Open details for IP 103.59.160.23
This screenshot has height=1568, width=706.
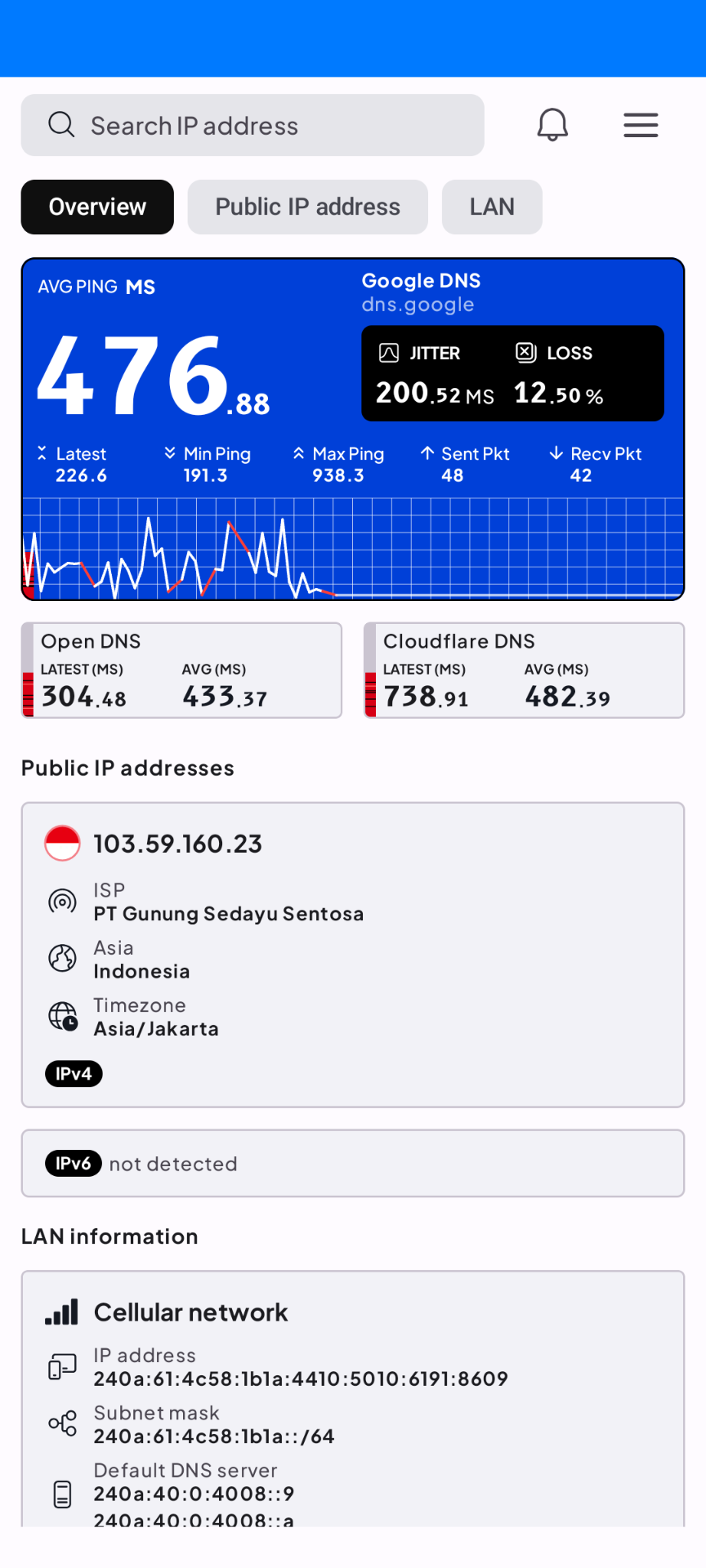click(353, 954)
